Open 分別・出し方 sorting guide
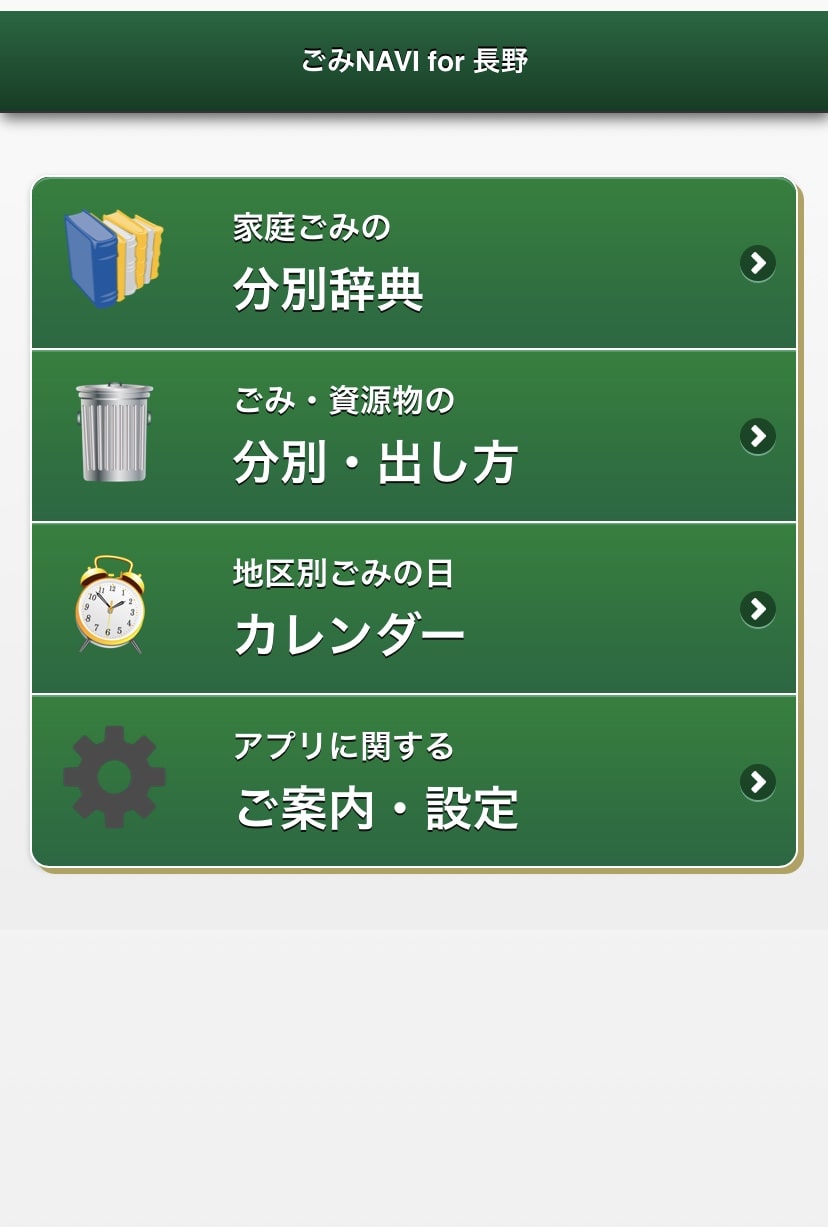The height and width of the screenshot is (1227, 828). point(414,437)
